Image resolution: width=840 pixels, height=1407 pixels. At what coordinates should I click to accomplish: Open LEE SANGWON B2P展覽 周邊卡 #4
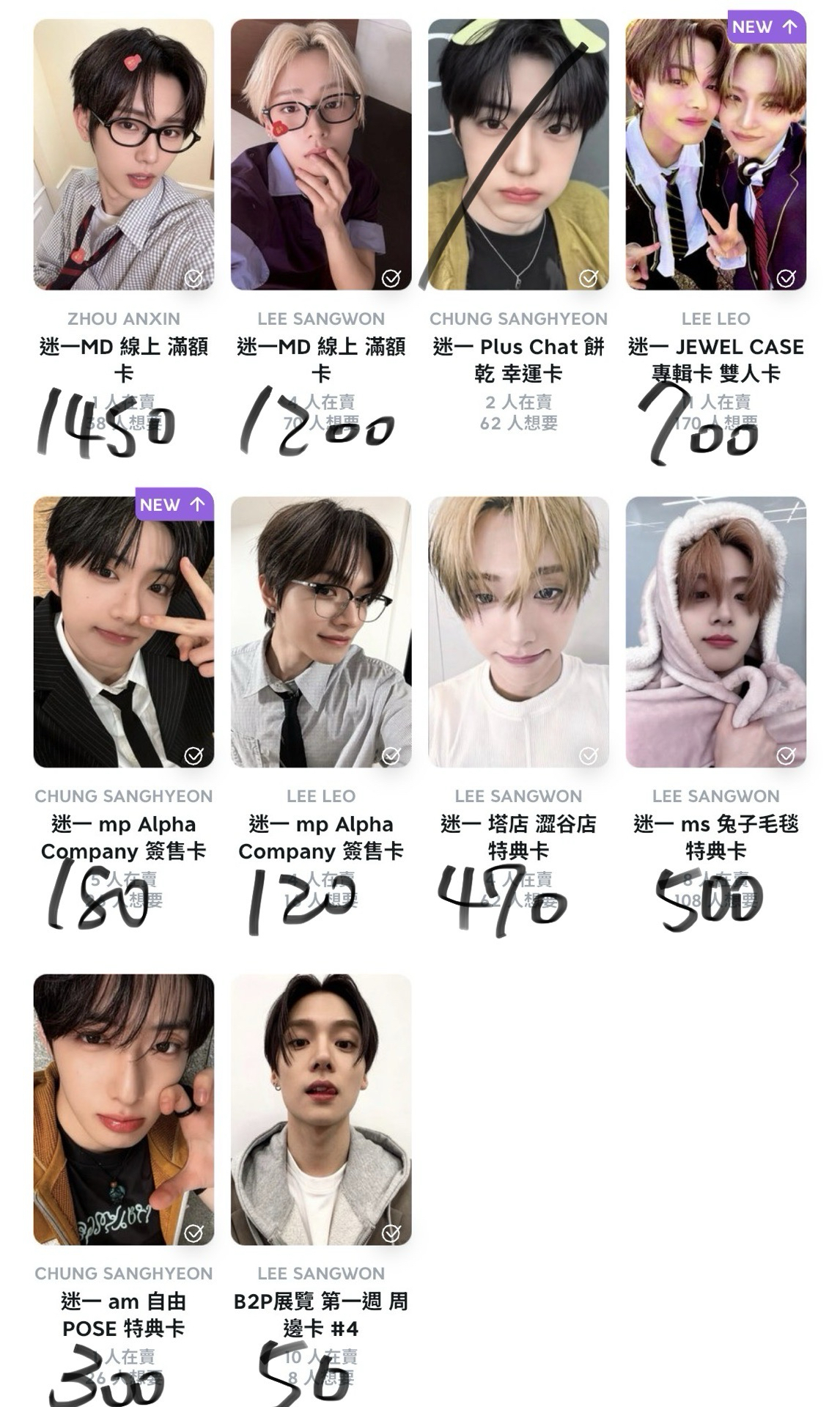tap(321, 1109)
